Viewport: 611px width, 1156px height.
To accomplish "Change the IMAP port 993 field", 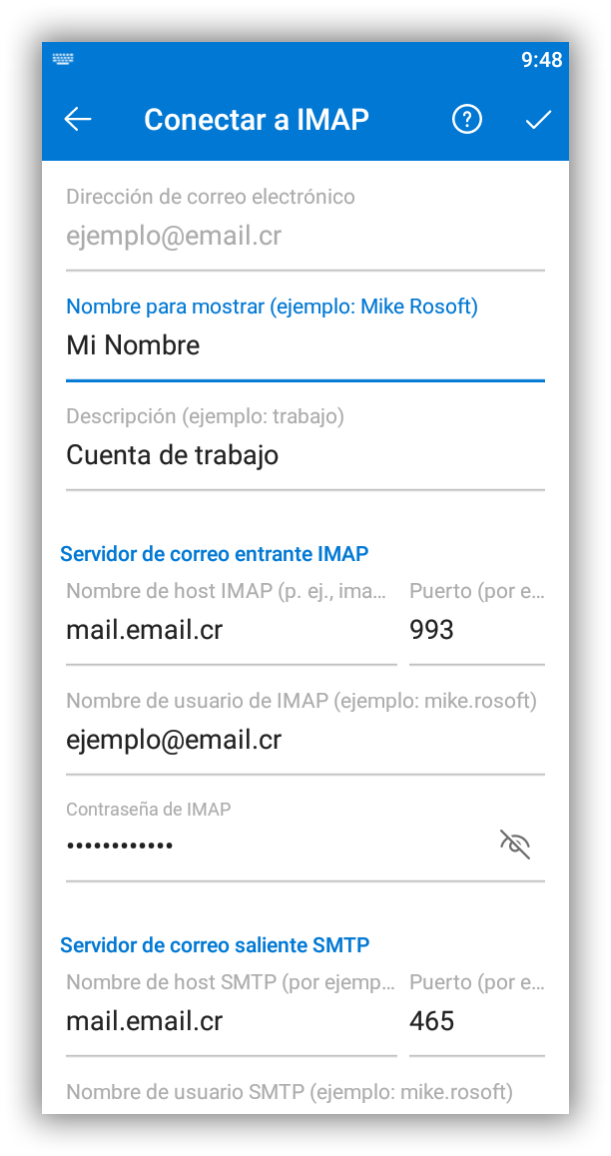I will (476, 630).
